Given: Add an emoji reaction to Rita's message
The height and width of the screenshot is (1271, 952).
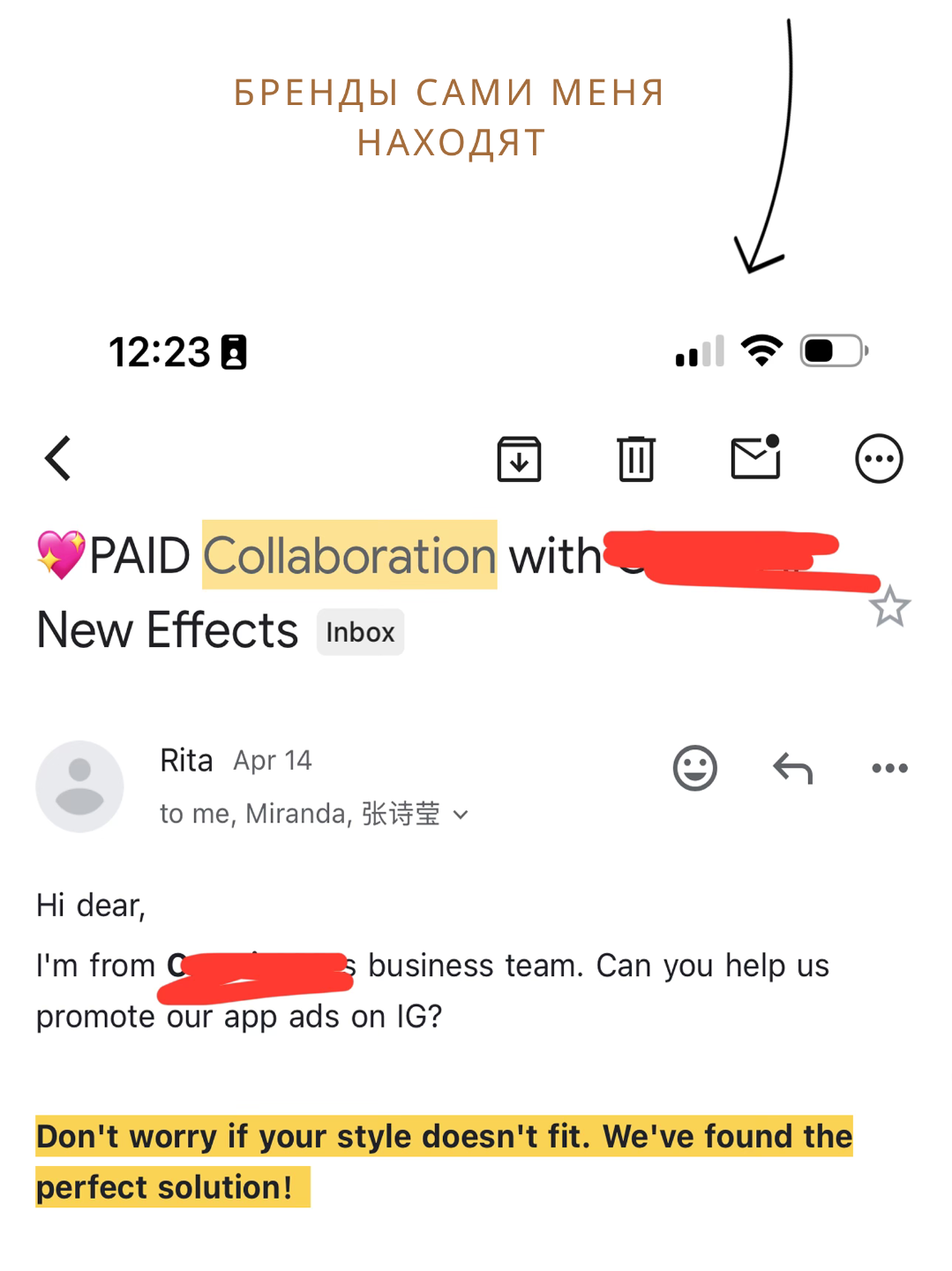Looking at the screenshot, I should tap(695, 768).
